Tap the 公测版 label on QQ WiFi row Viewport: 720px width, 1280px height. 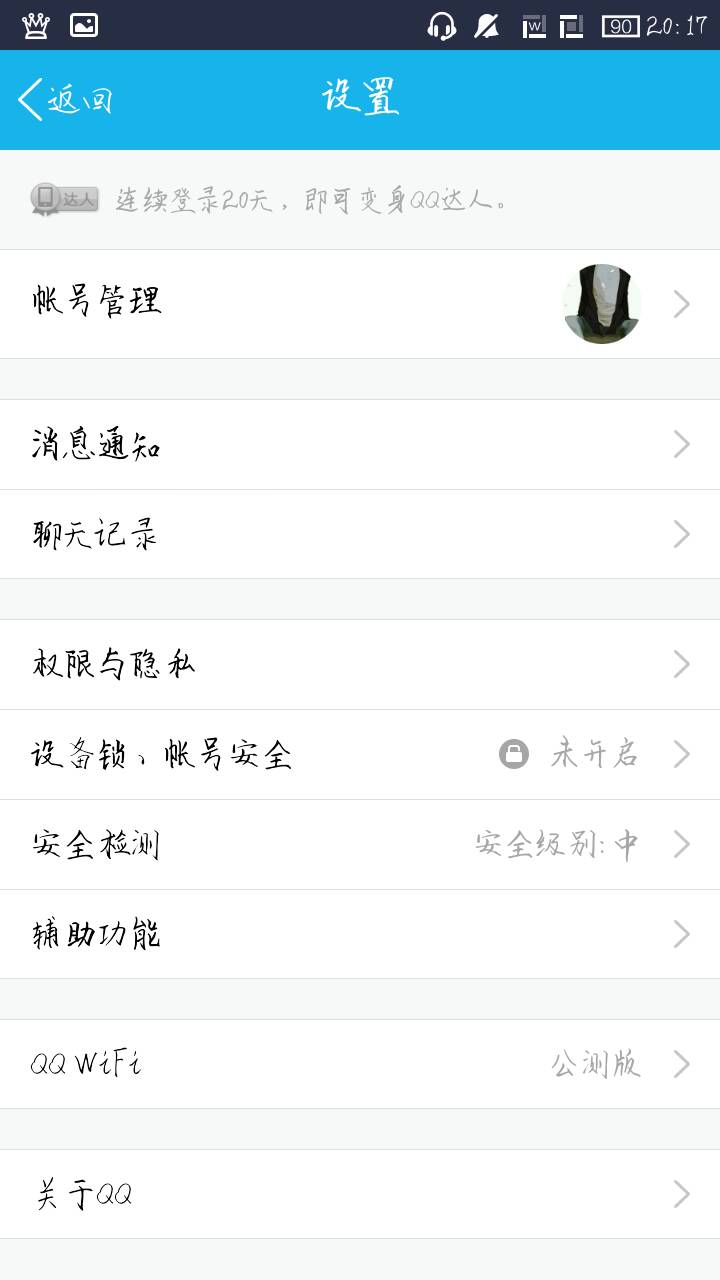click(595, 1064)
